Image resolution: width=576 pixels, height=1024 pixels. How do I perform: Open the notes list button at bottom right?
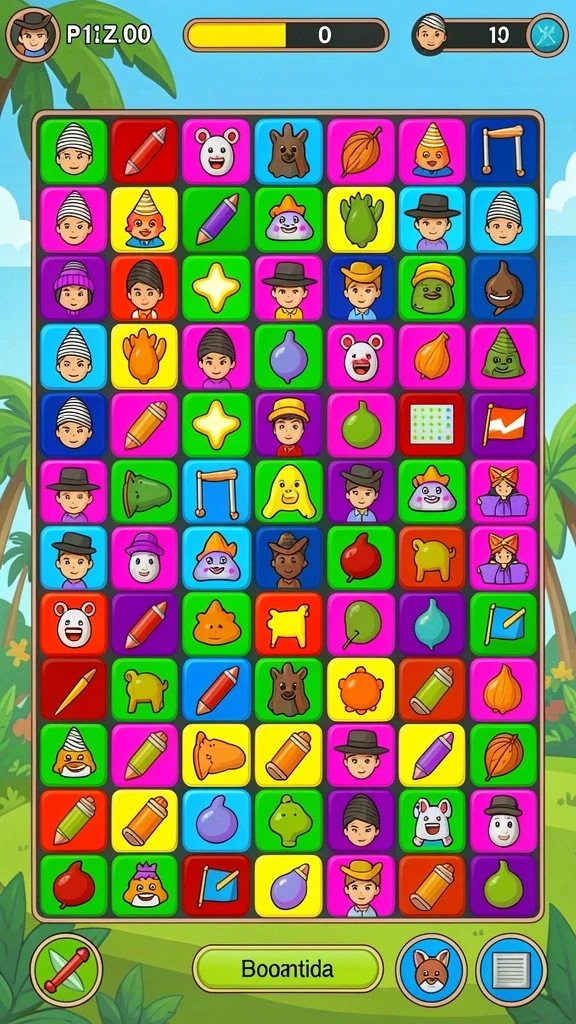pyautogui.click(x=511, y=969)
